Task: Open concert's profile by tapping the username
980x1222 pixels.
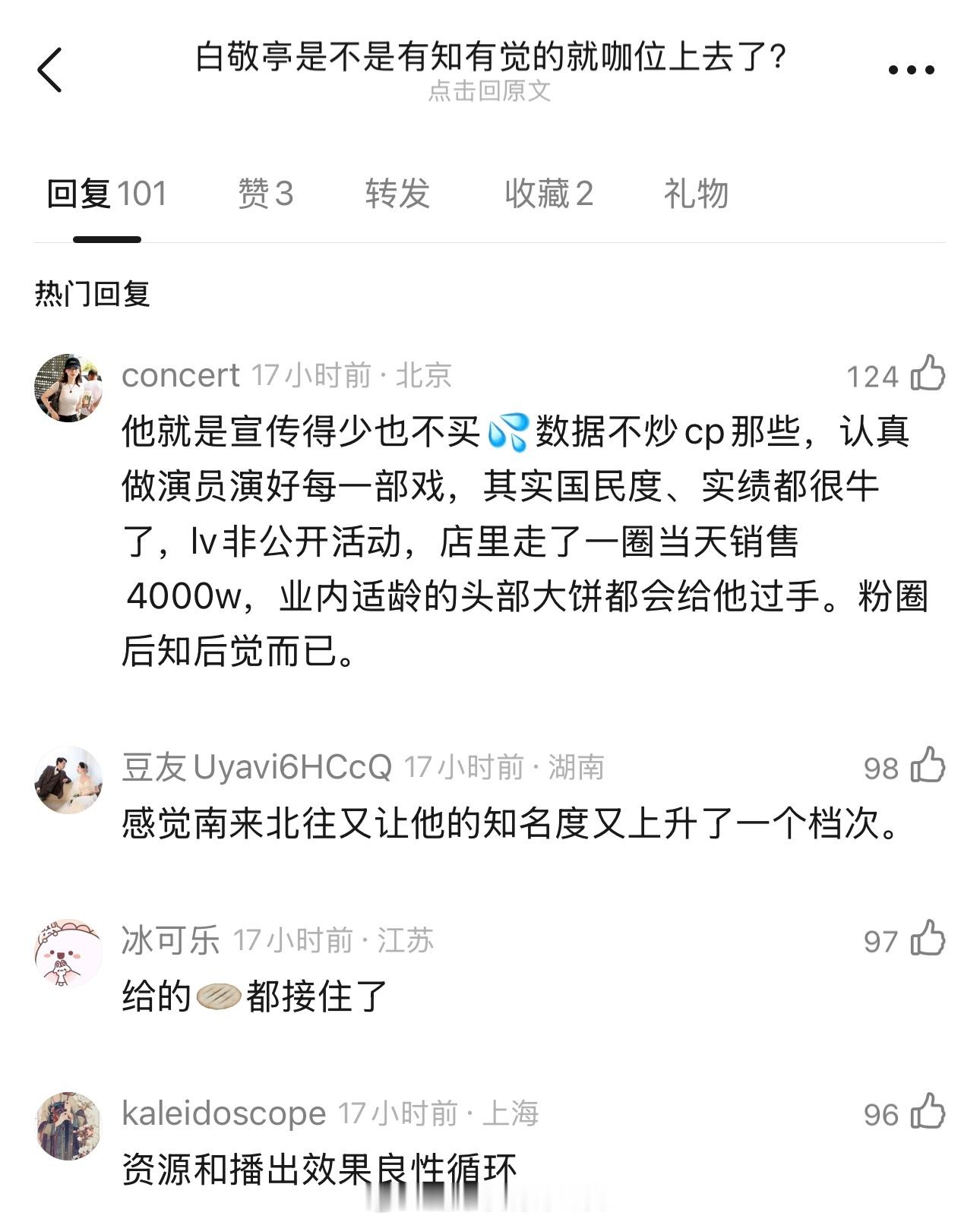Action: point(181,375)
